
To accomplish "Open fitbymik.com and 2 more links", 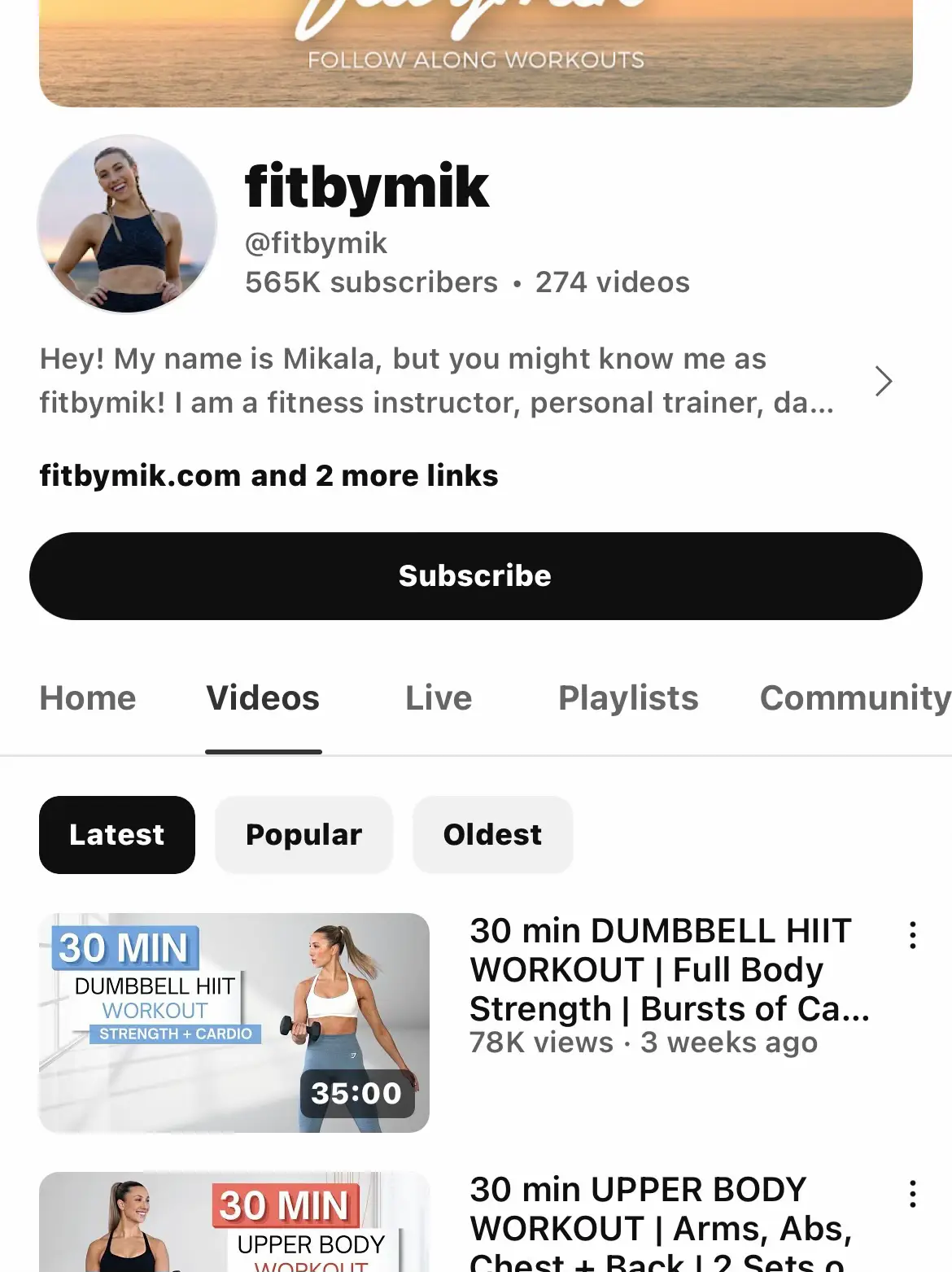I will tap(269, 475).
